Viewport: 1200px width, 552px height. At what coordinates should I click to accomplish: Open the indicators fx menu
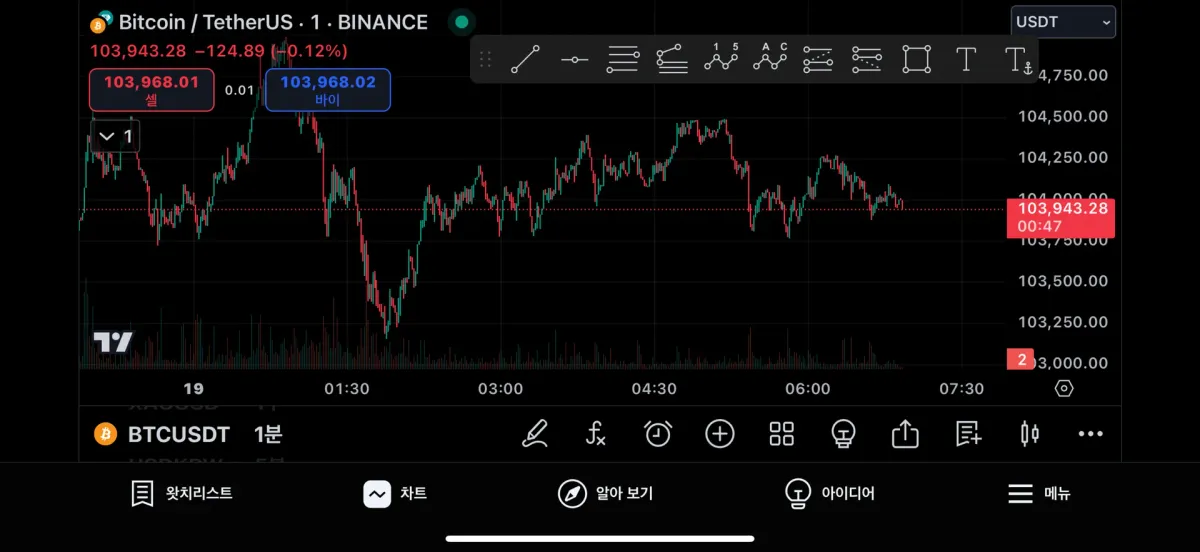click(x=596, y=434)
